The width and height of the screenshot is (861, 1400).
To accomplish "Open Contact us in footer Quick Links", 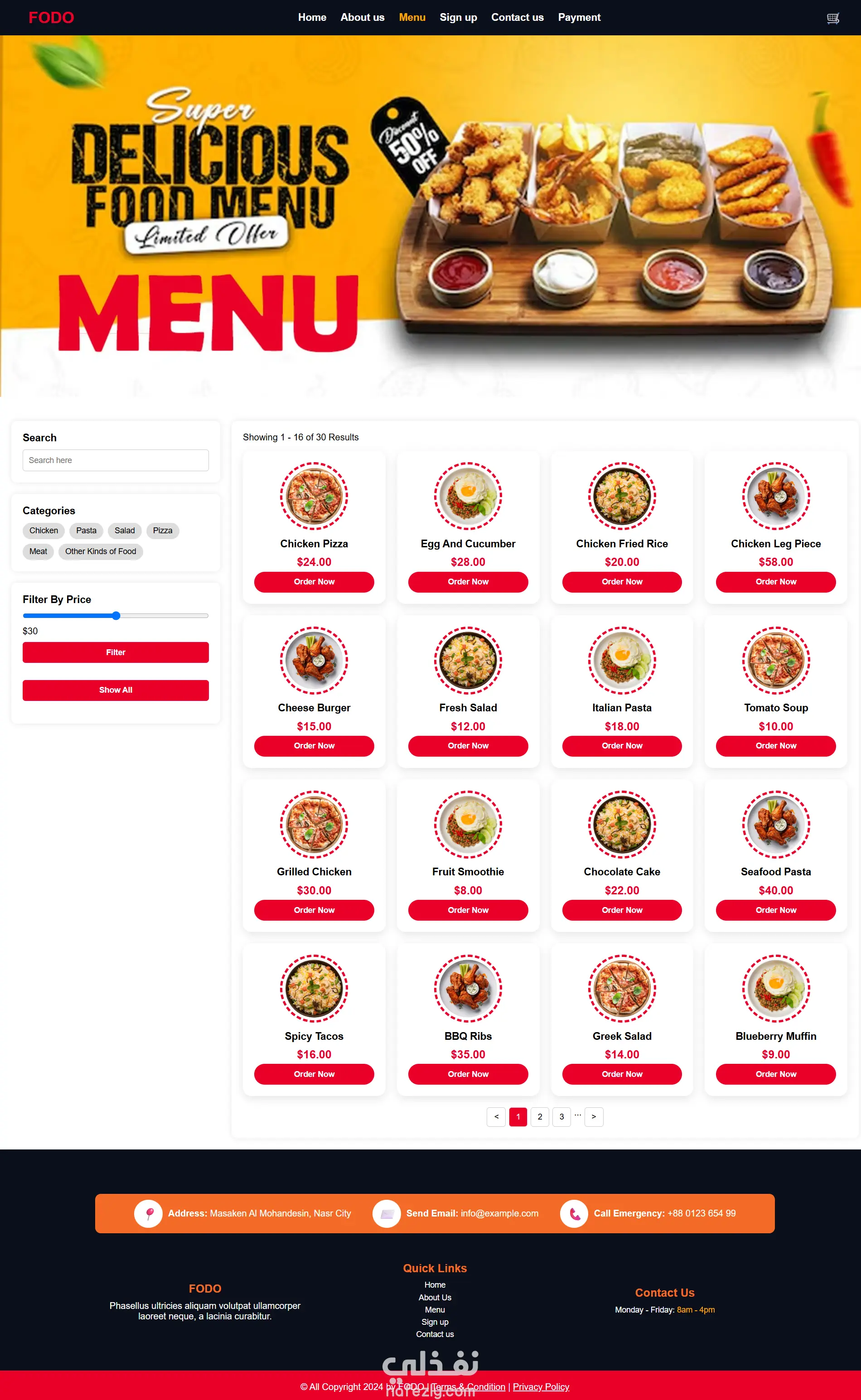I will click(435, 1334).
